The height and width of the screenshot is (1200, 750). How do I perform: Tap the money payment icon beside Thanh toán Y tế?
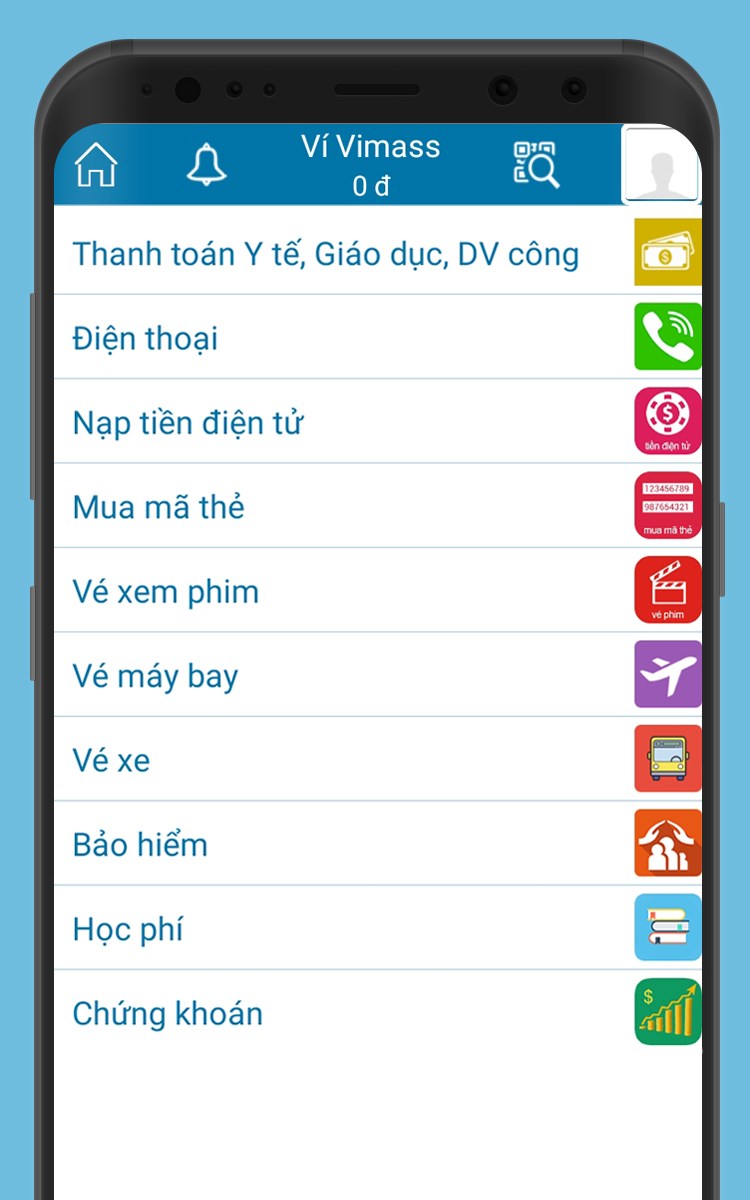(667, 252)
